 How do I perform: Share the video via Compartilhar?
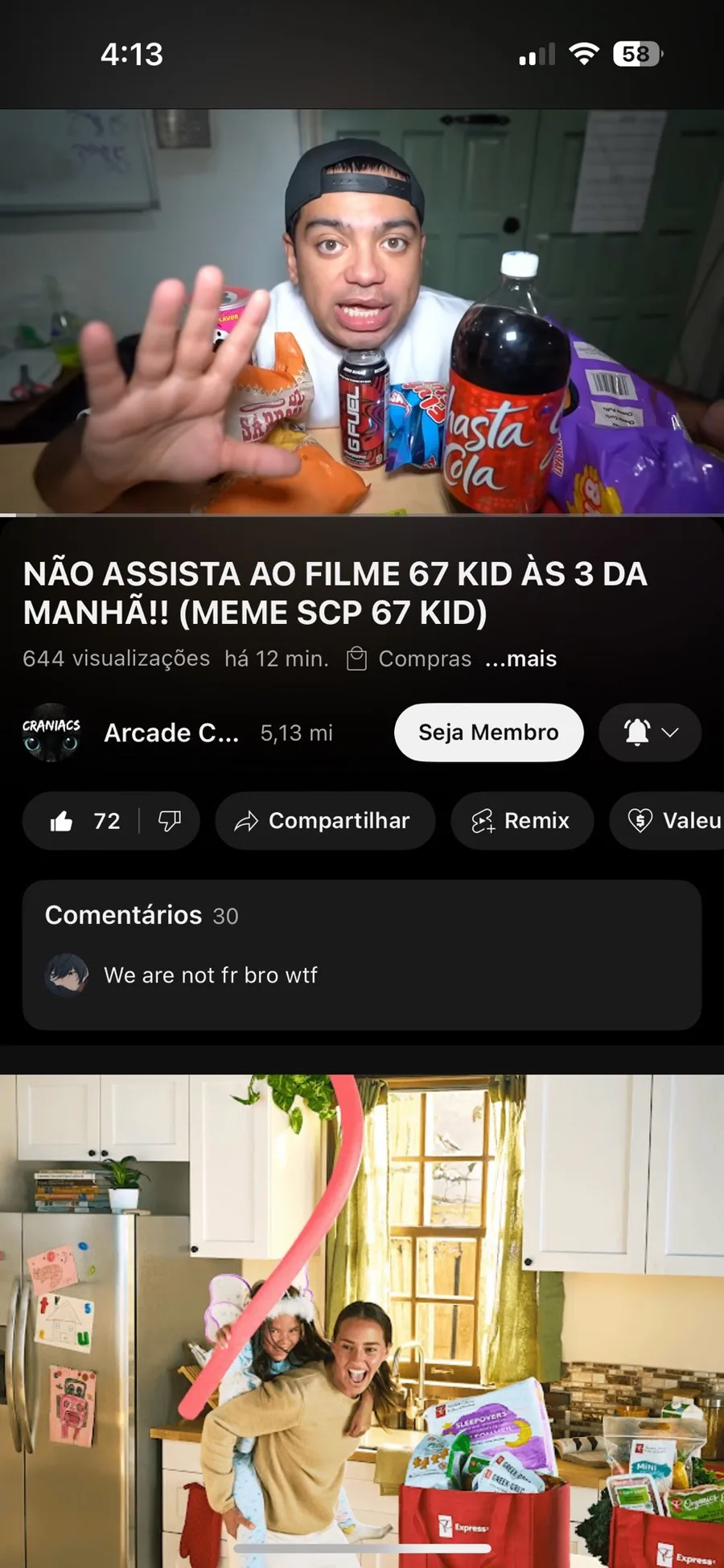[324, 821]
